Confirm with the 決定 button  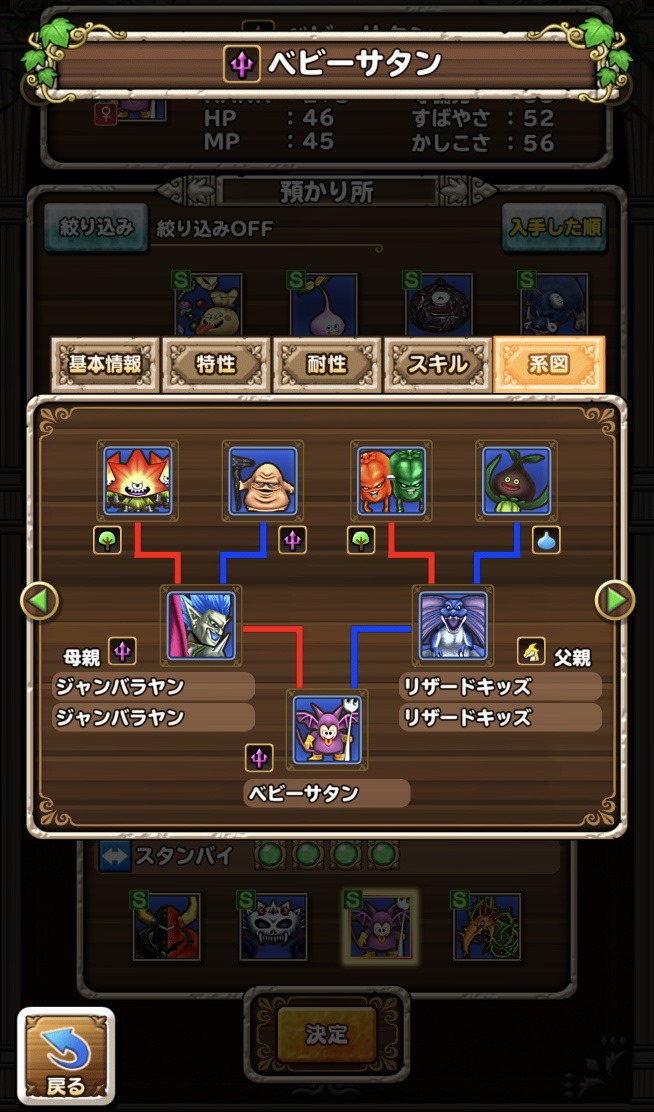click(x=326, y=1034)
